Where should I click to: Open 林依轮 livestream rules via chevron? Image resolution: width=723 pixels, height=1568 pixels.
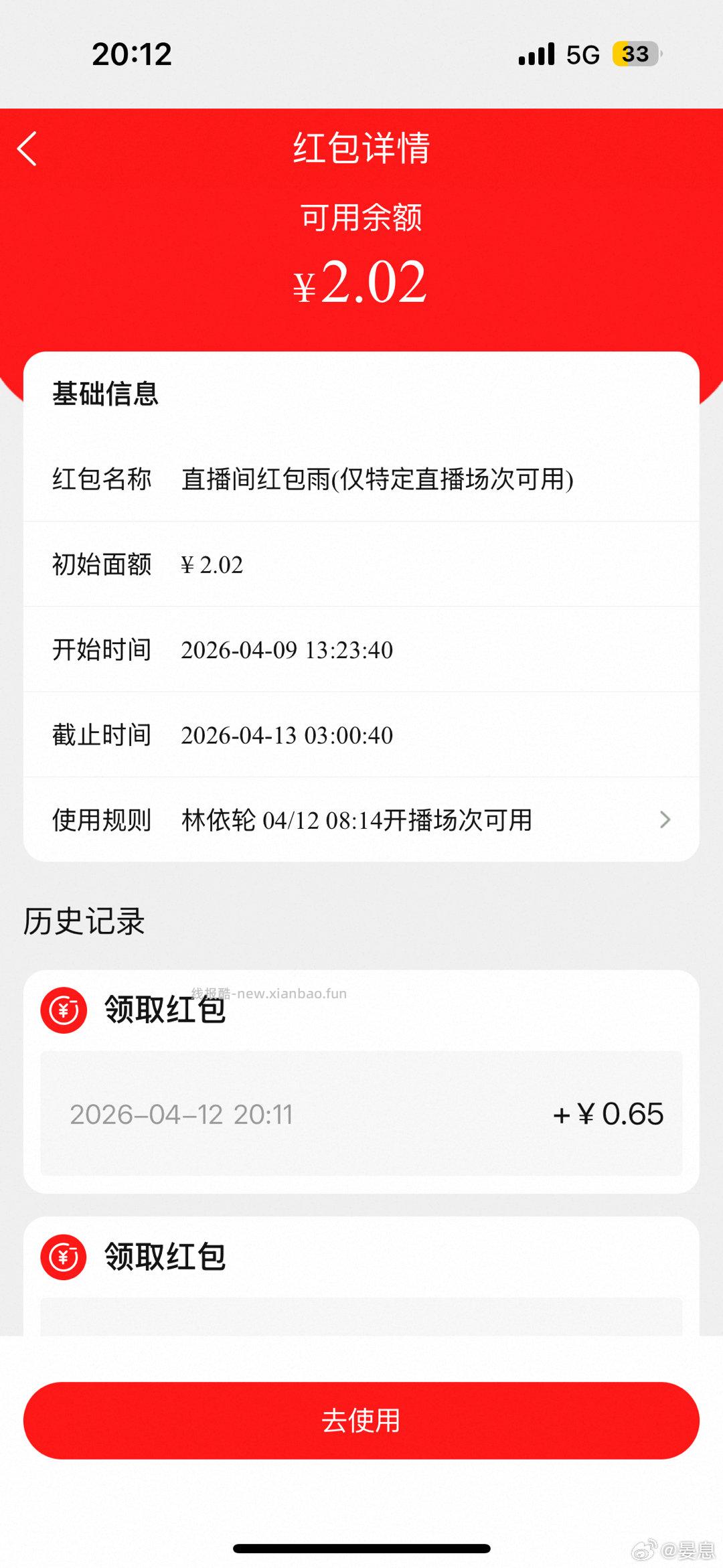click(x=665, y=819)
